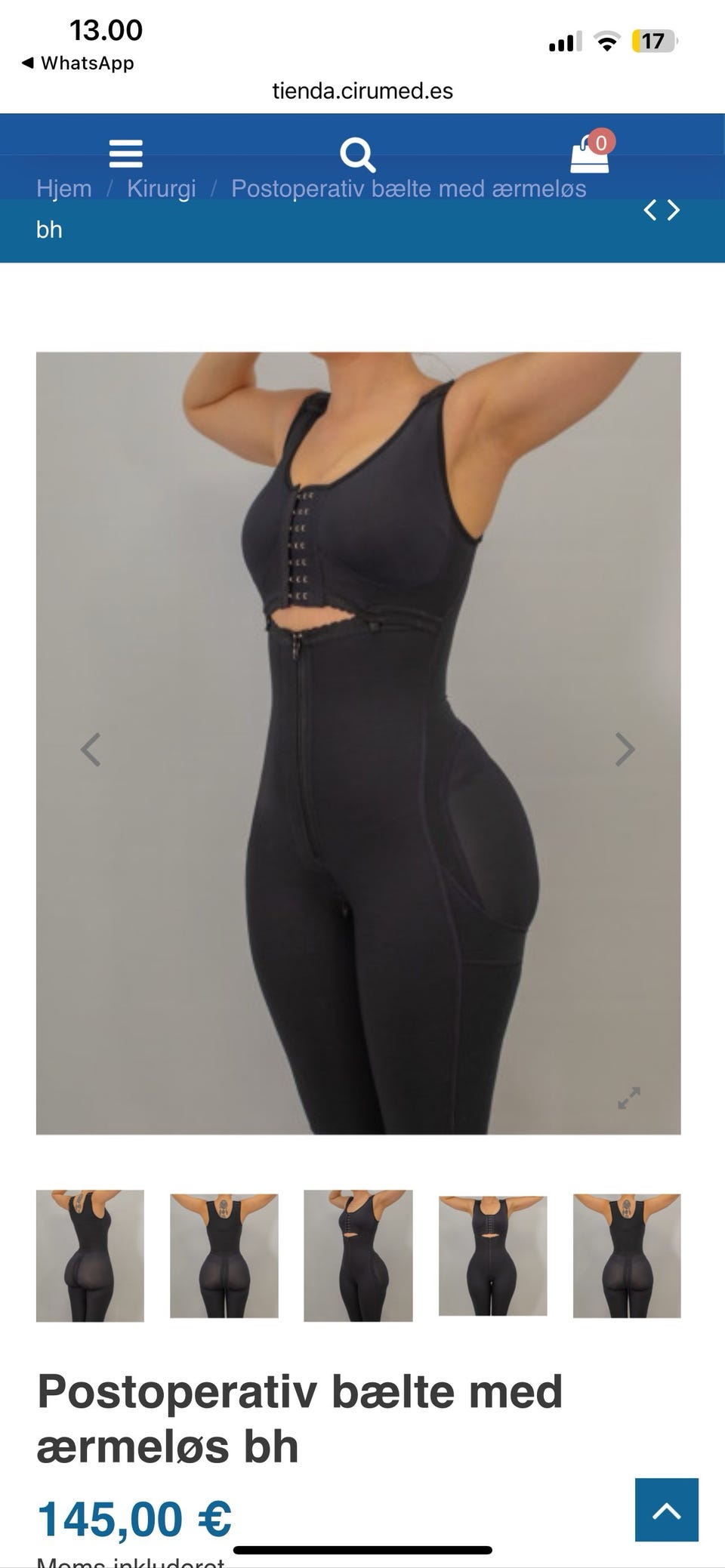
Task: Tap the tienda.cirumed.es address bar
Action: pyautogui.click(x=362, y=91)
